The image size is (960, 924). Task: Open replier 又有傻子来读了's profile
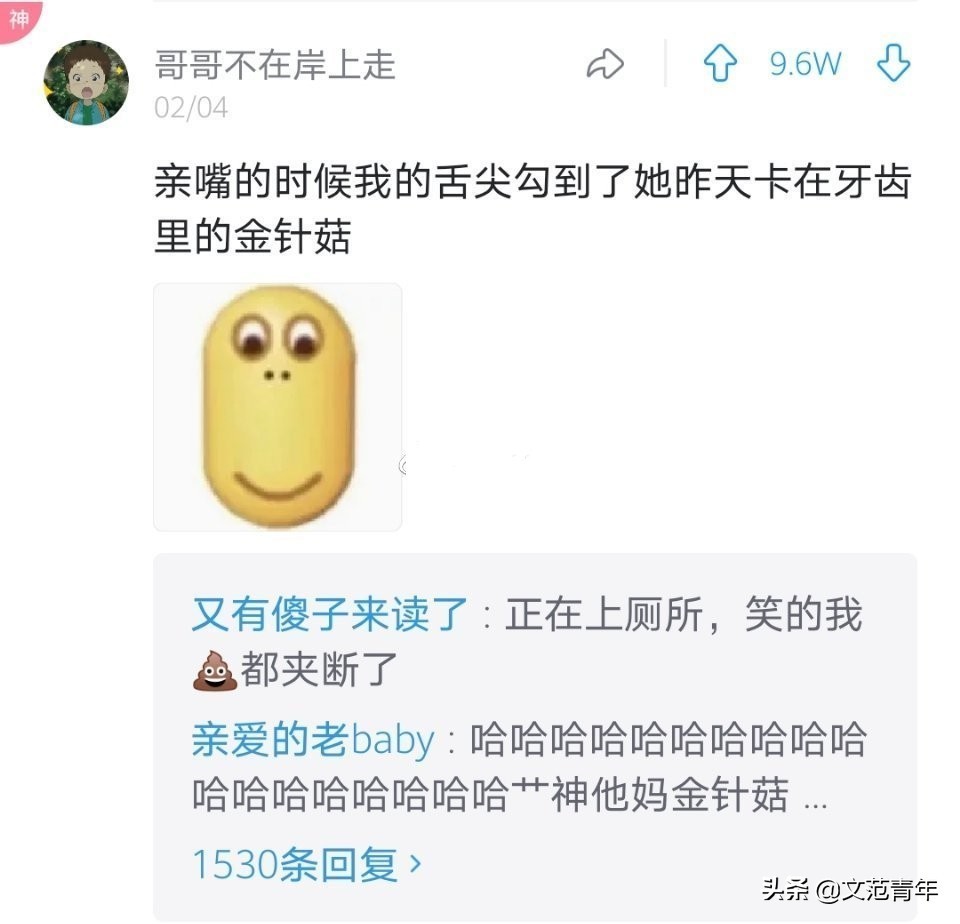[x=330, y=615]
